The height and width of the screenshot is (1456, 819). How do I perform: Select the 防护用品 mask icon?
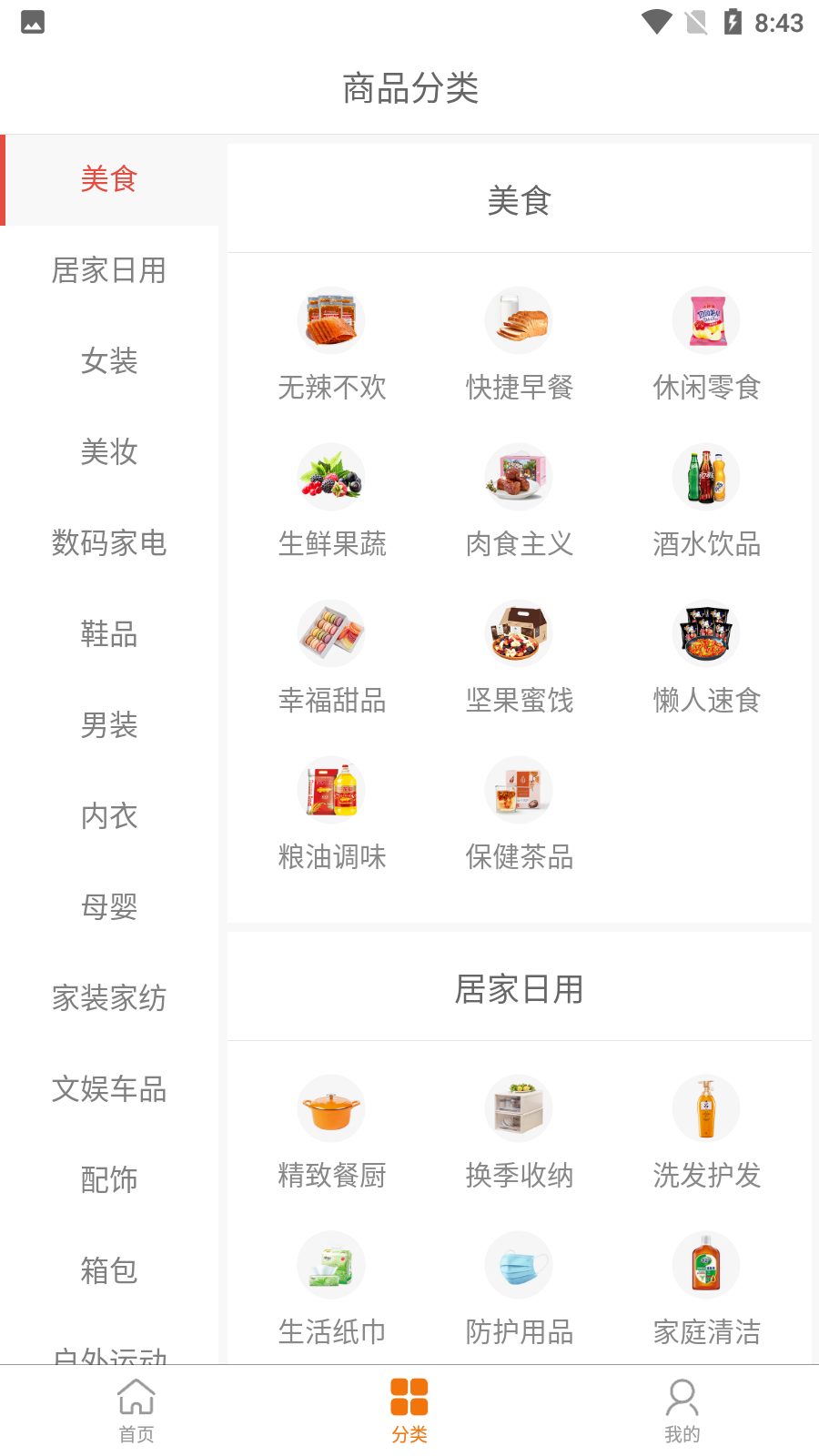[x=519, y=1264]
